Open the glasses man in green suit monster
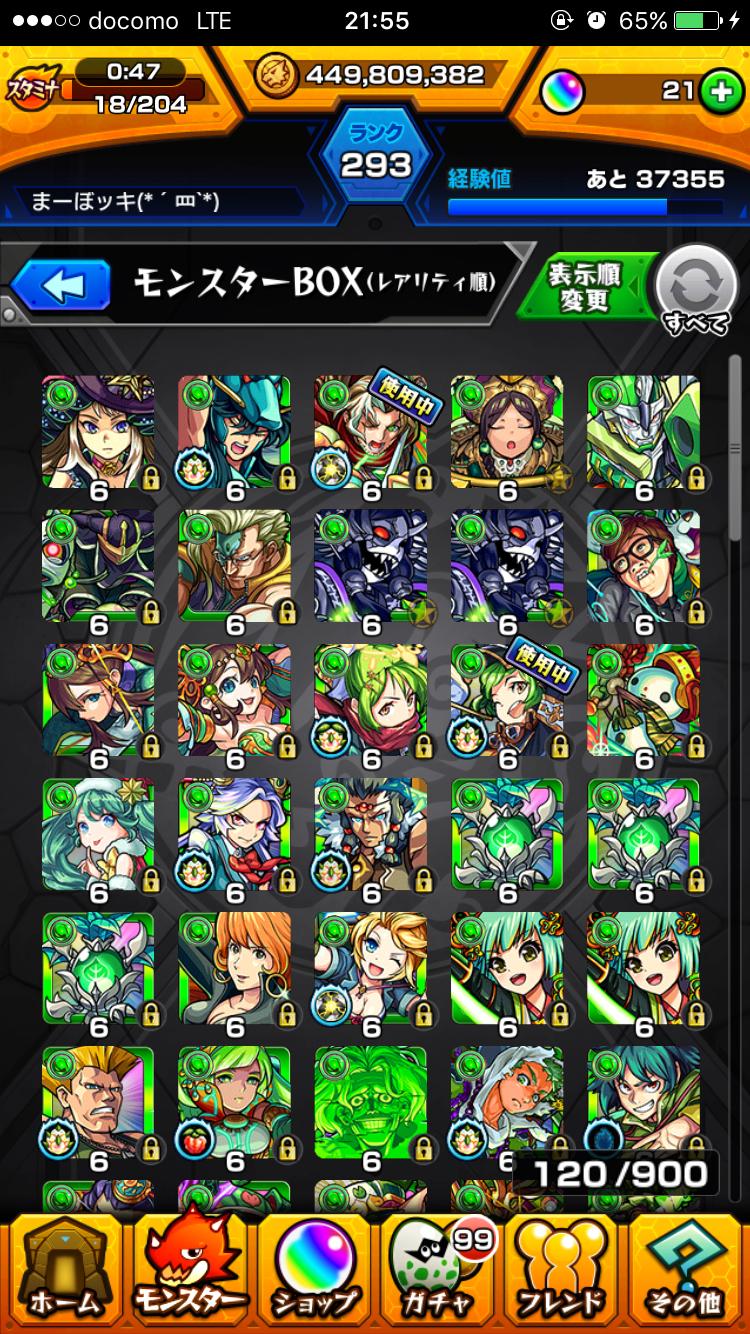Image resolution: width=750 pixels, height=1334 pixels. (x=643, y=566)
